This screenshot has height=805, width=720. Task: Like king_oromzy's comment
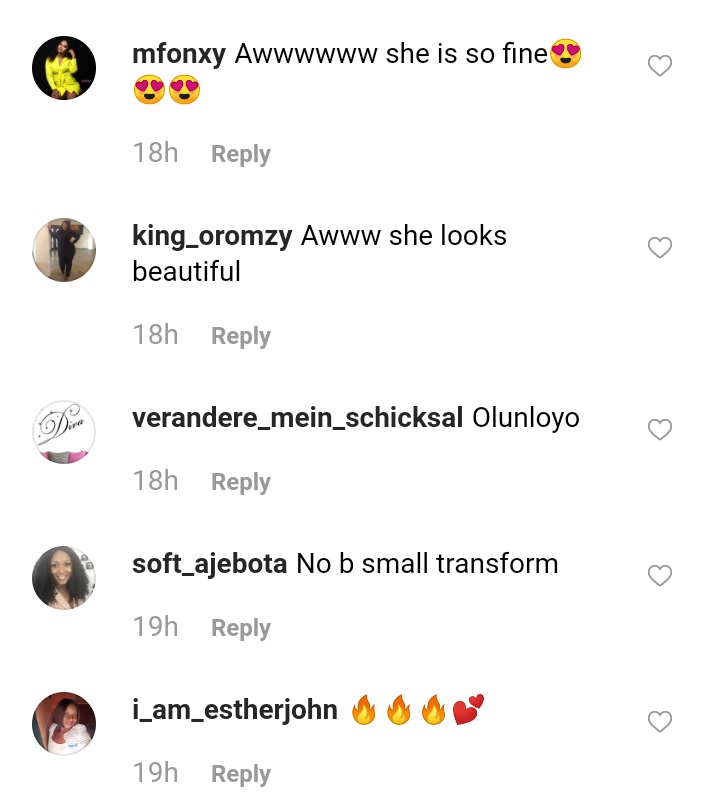click(x=660, y=248)
